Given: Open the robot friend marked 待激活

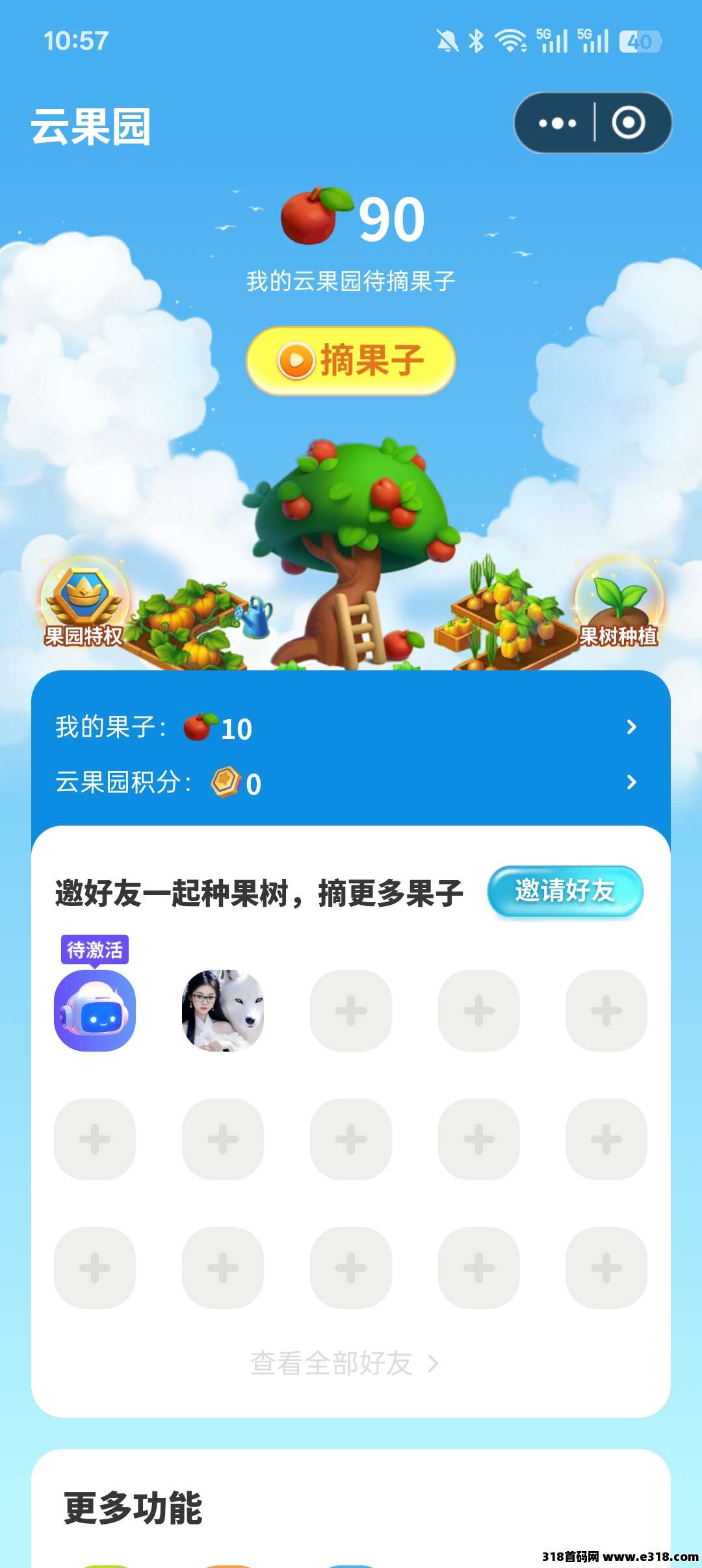Looking at the screenshot, I should pos(95,1010).
